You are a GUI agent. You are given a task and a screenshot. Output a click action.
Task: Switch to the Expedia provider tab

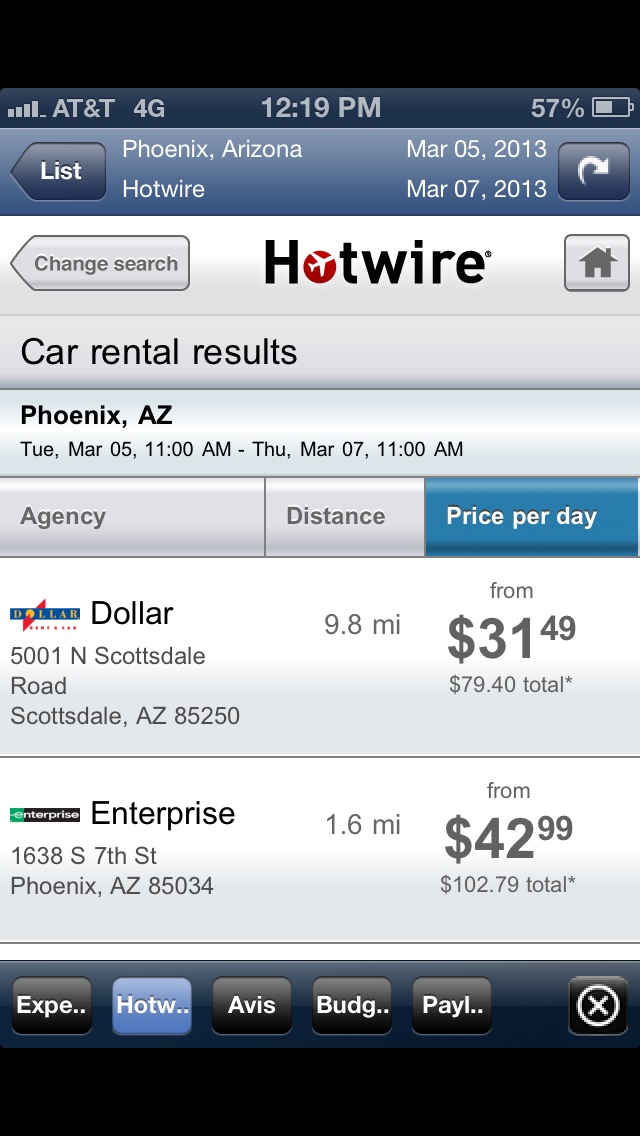click(x=52, y=1005)
